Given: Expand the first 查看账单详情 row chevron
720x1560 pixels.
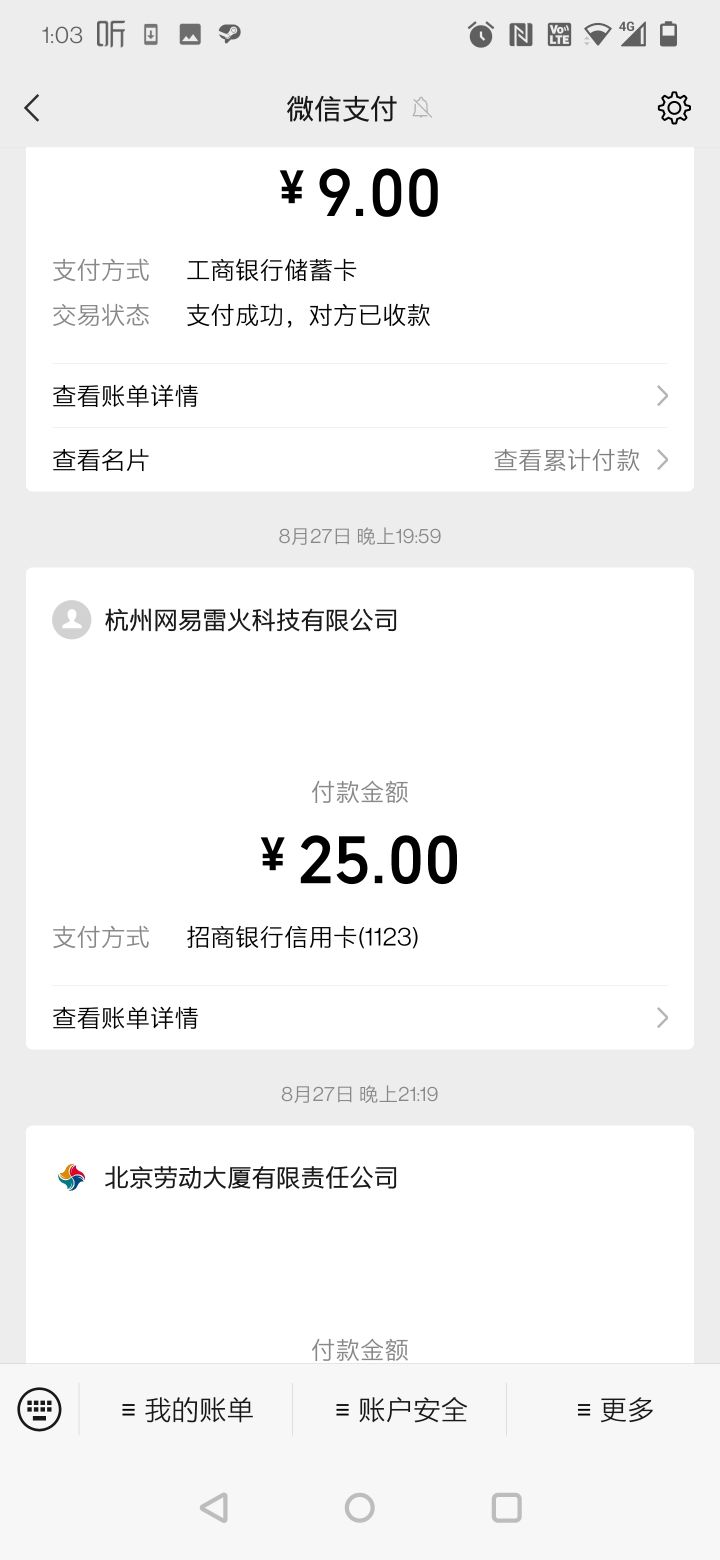Looking at the screenshot, I should tap(661, 396).
